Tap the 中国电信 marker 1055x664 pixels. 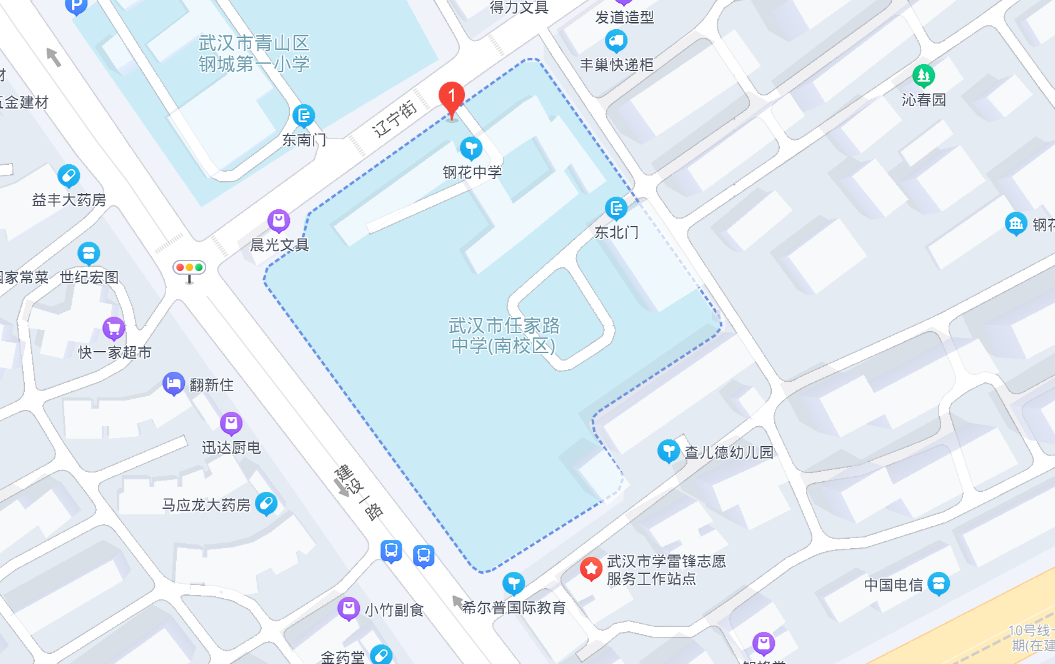pyautogui.click(x=938, y=584)
